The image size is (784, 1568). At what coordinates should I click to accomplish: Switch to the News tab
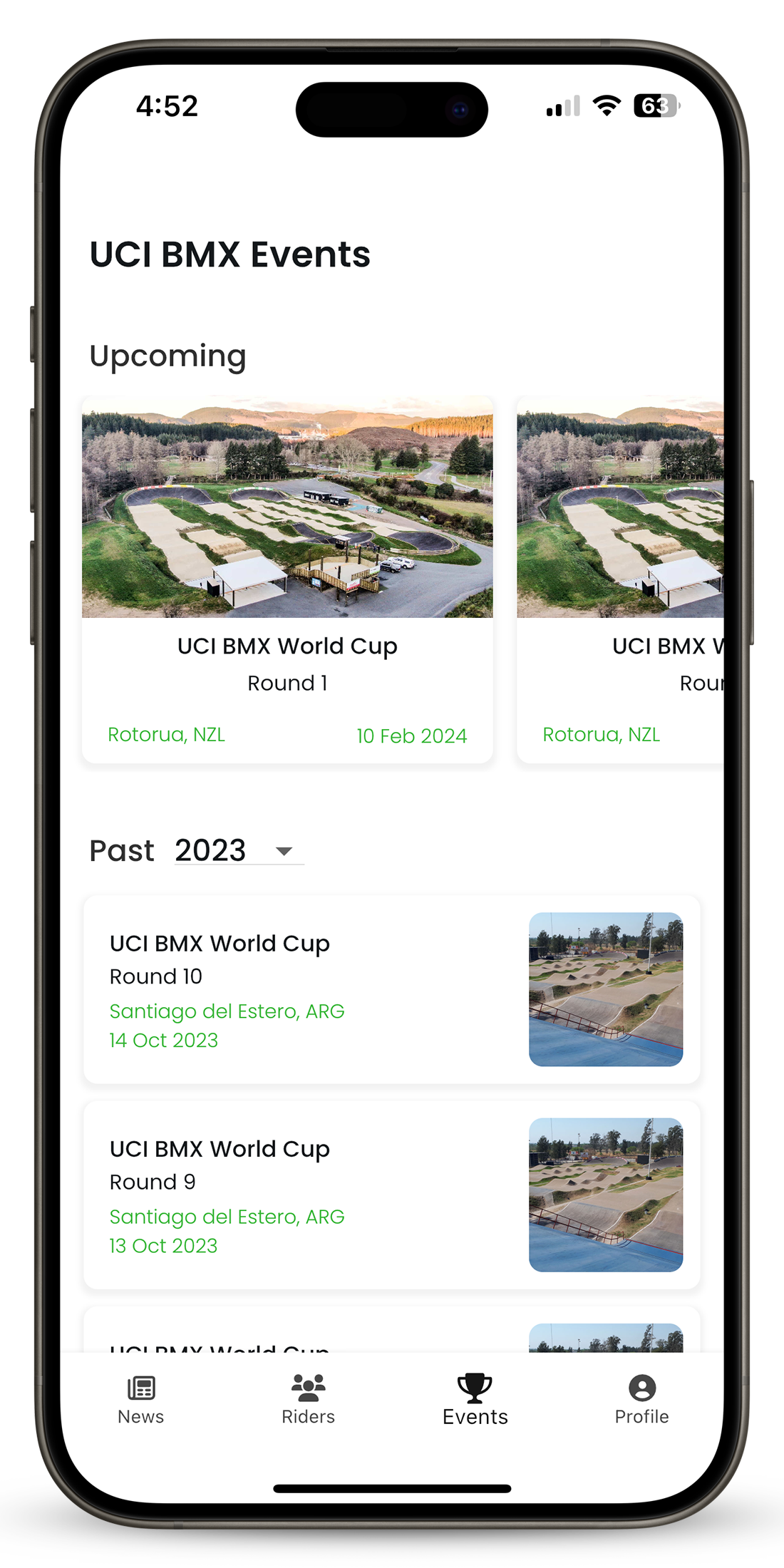tap(141, 1400)
